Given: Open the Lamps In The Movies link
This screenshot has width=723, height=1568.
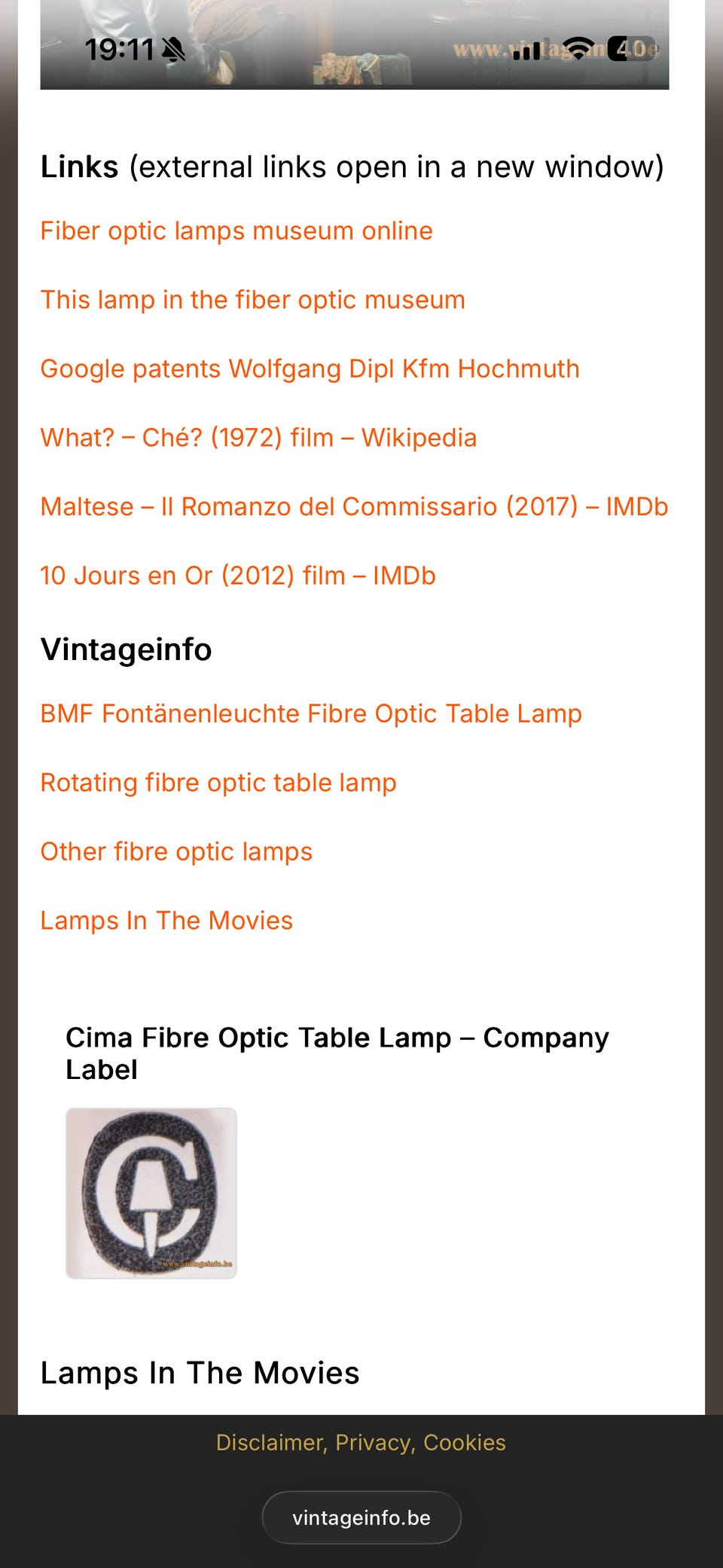Looking at the screenshot, I should 166,921.
